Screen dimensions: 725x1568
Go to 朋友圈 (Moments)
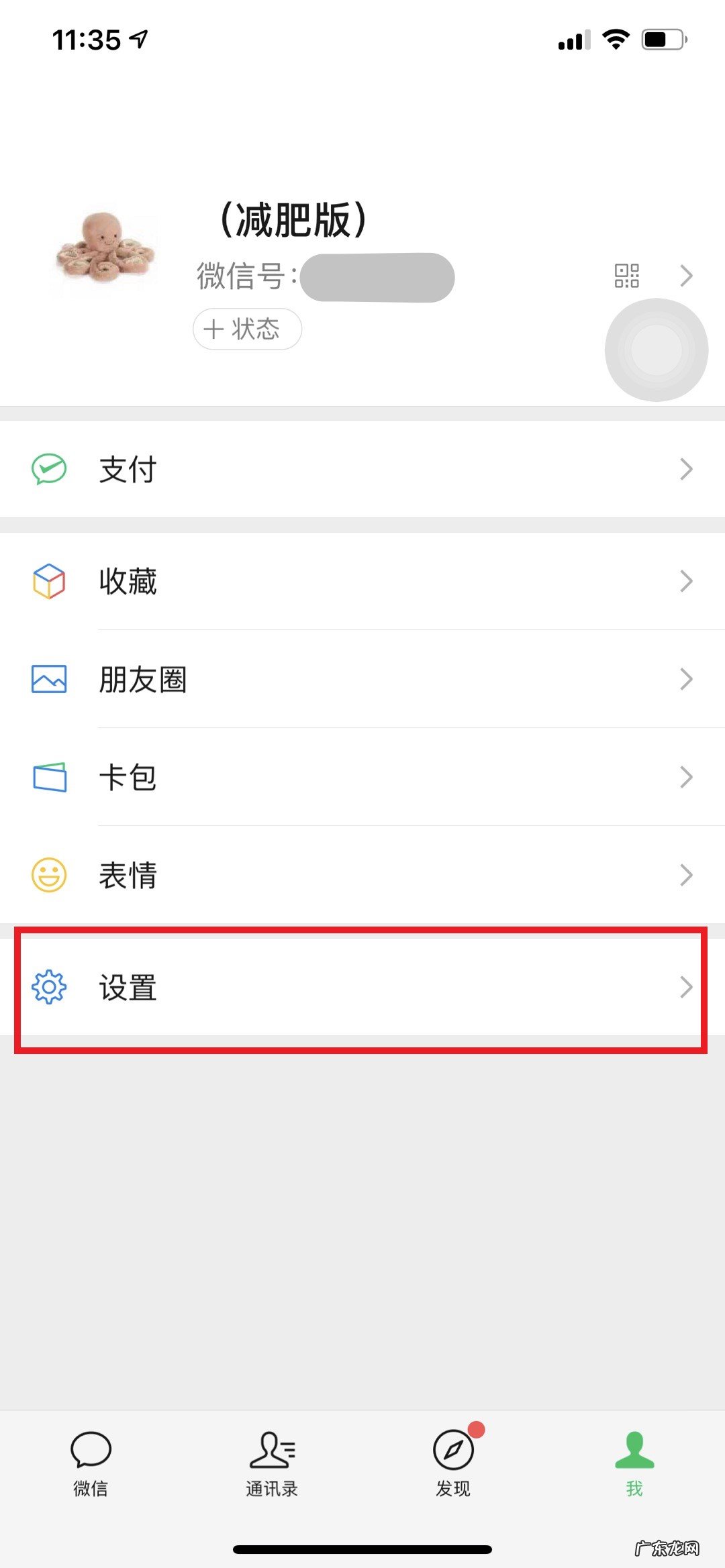pos(362,679)
